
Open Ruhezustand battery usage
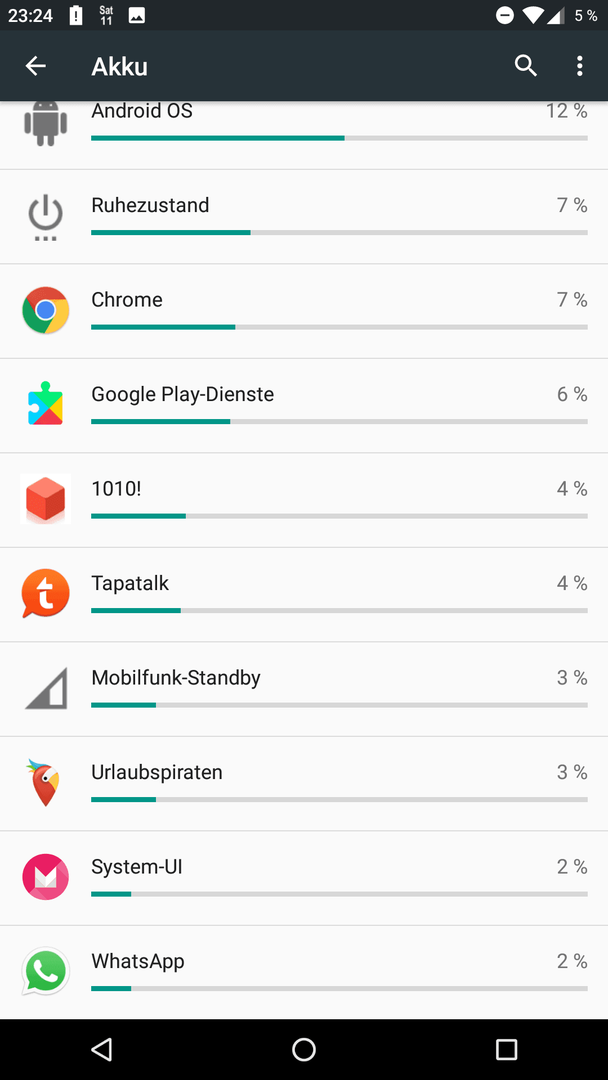coord(304,216)
